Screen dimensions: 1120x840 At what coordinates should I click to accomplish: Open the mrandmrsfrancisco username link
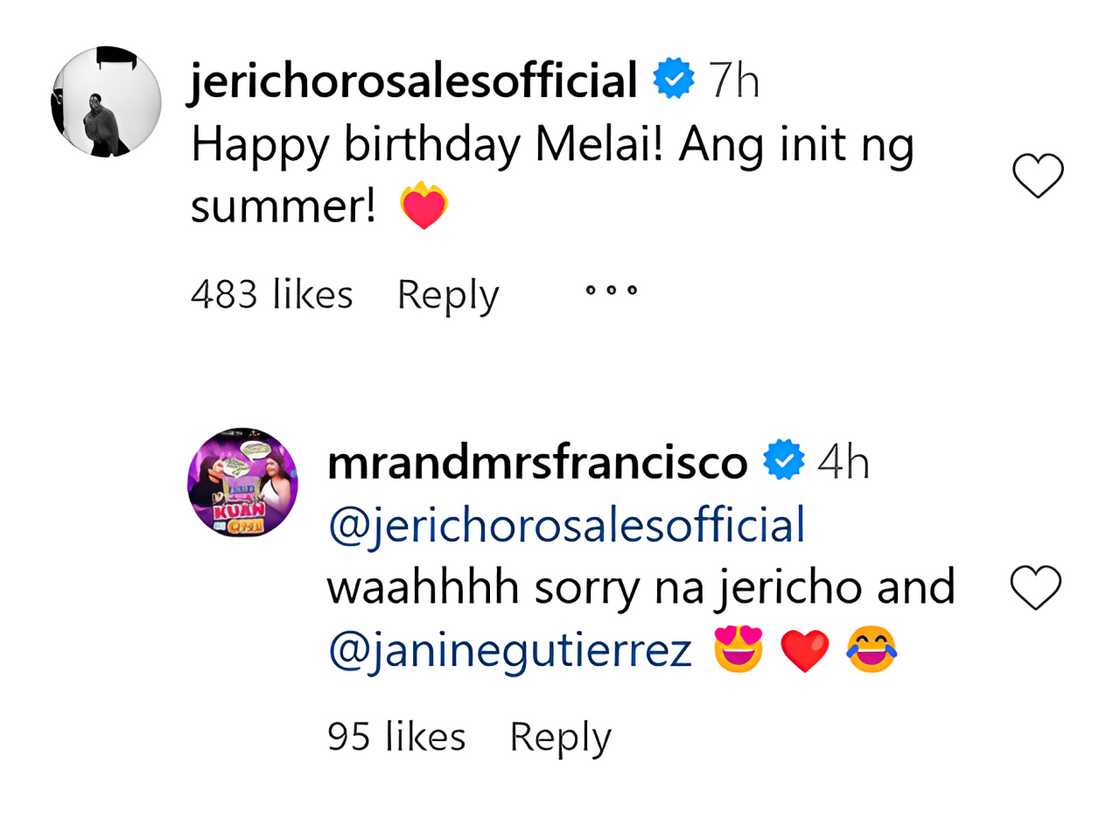tap(536, 463)
